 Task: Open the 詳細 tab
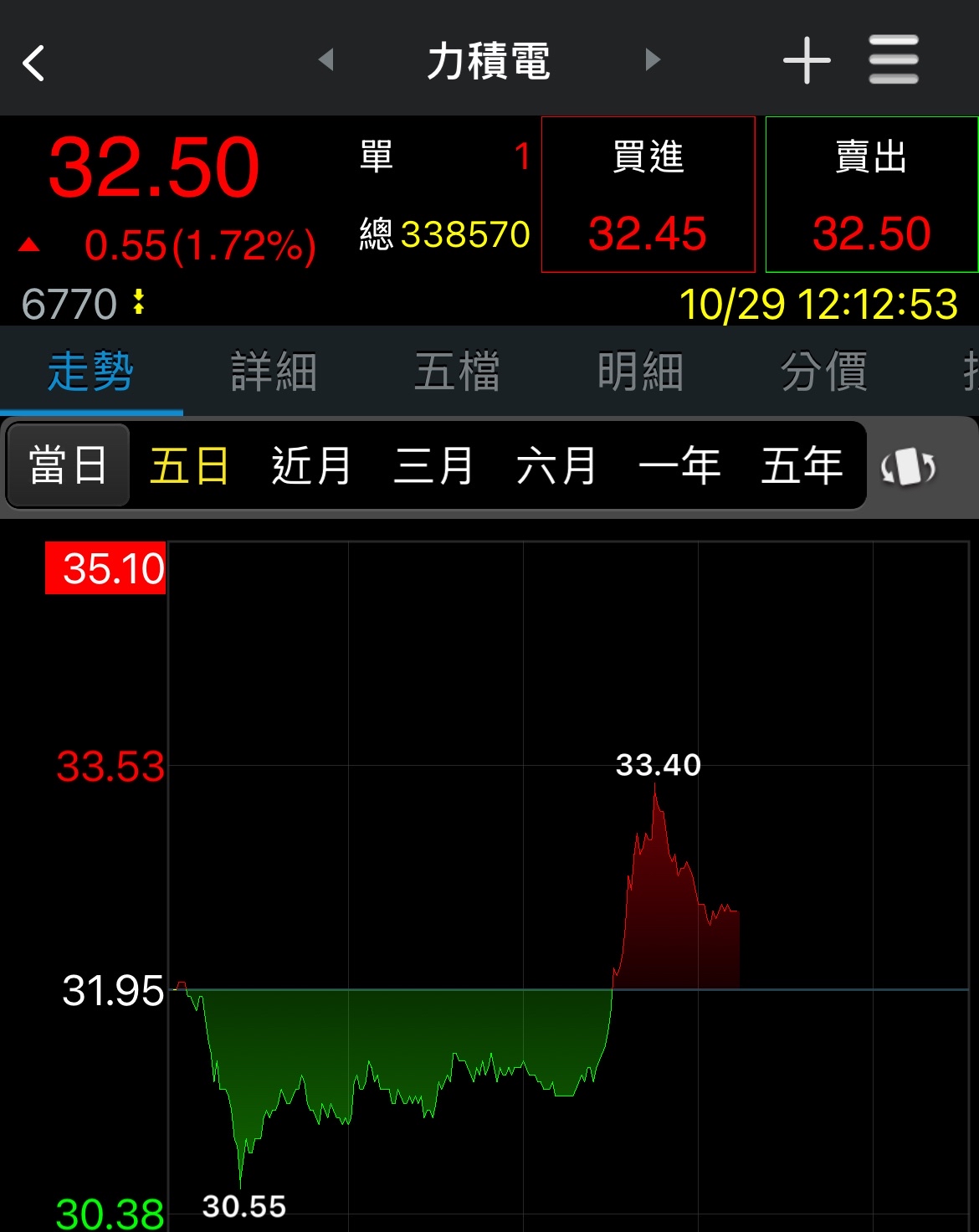[274, 372]
